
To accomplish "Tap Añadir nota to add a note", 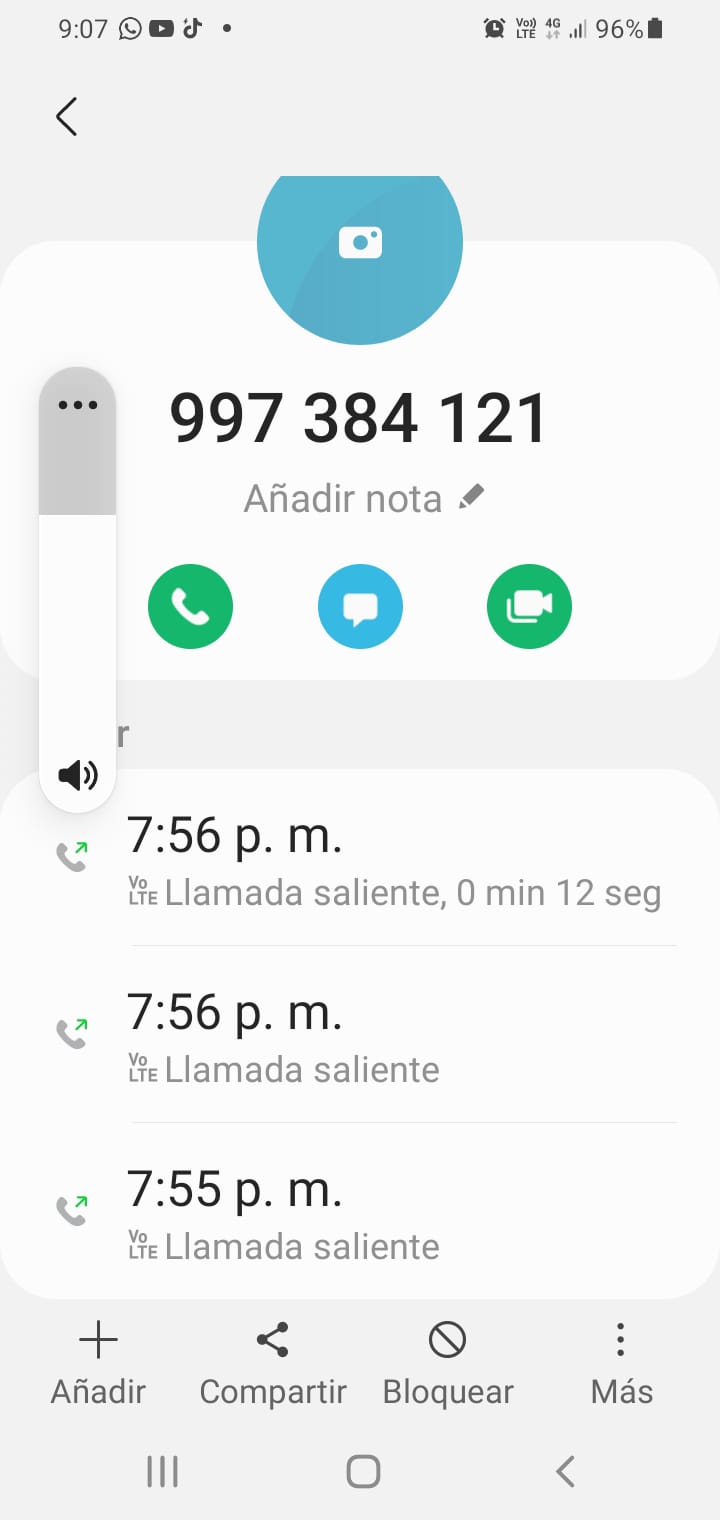I will pyautogui.click(x=364, y=498).
